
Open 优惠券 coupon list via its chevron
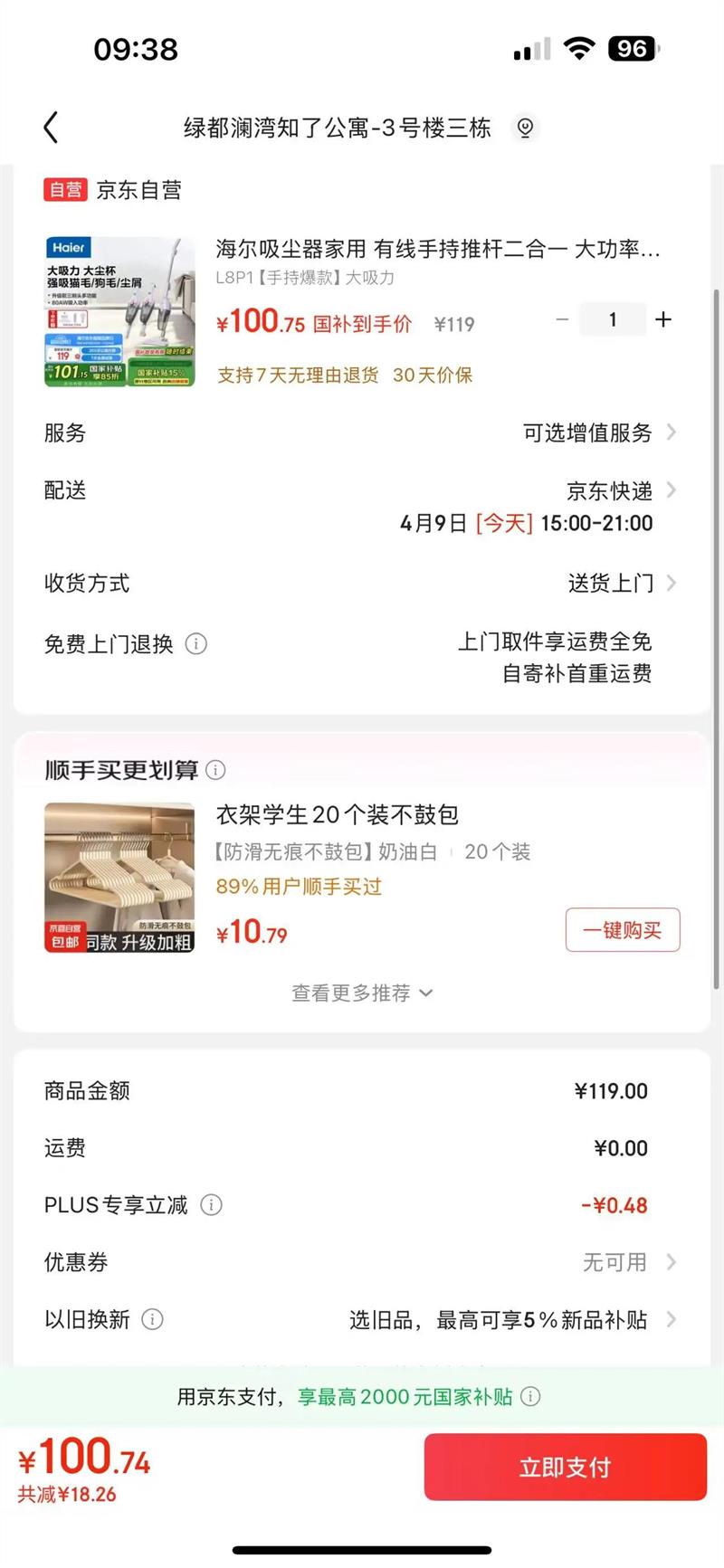click(x=671, y=1262)
